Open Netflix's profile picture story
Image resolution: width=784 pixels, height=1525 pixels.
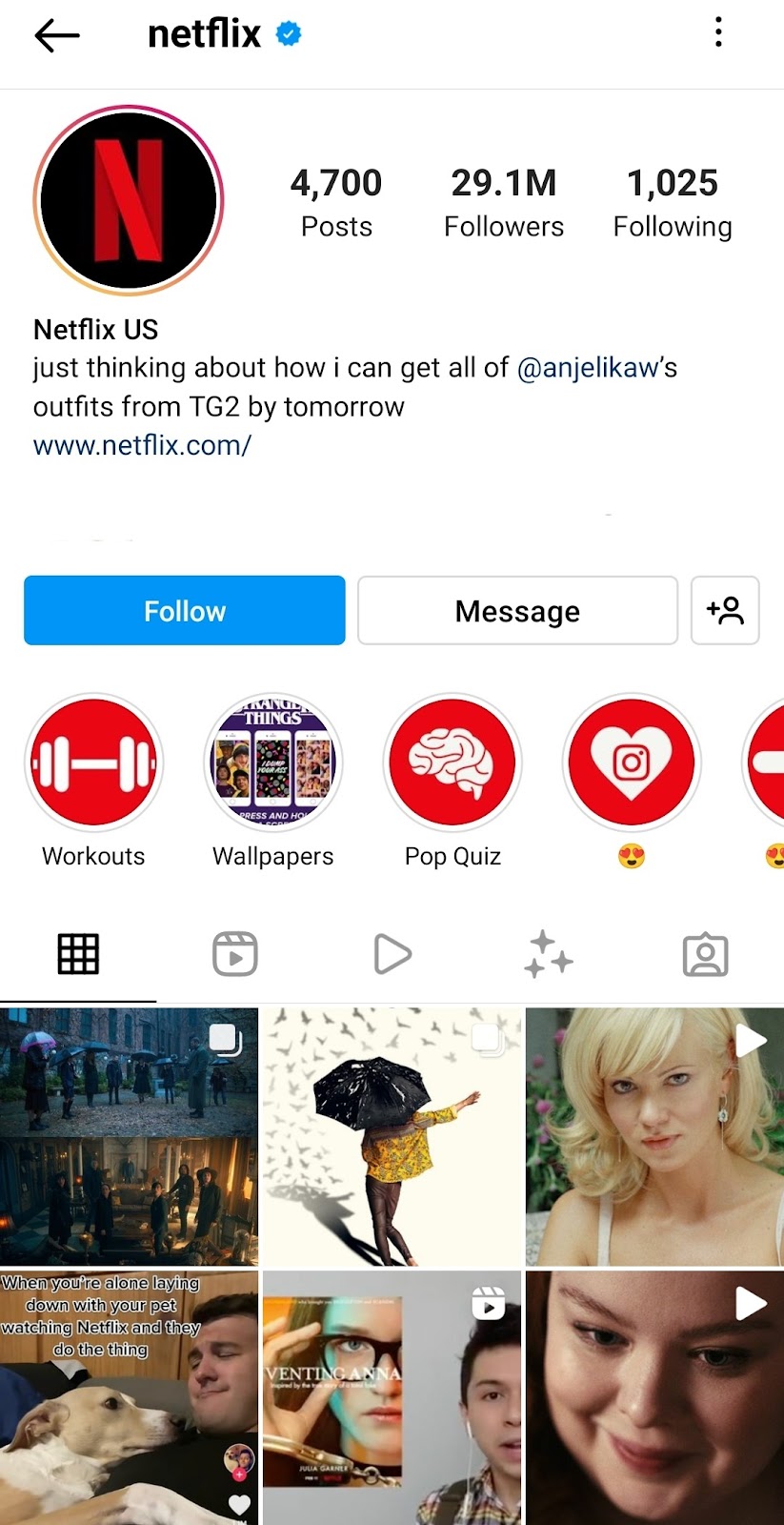(x=129, y=200)
